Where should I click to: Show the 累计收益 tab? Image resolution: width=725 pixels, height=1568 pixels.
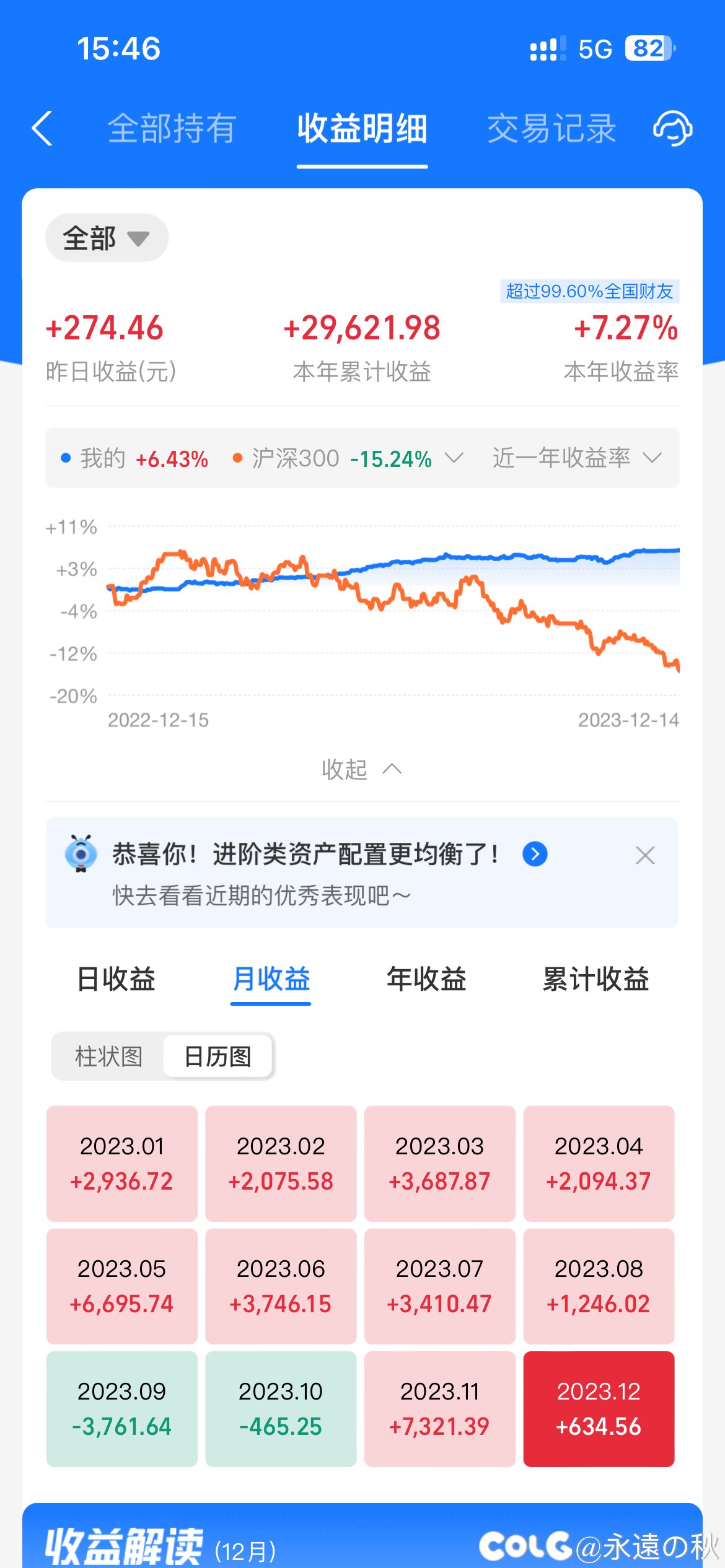coord(595,979)
